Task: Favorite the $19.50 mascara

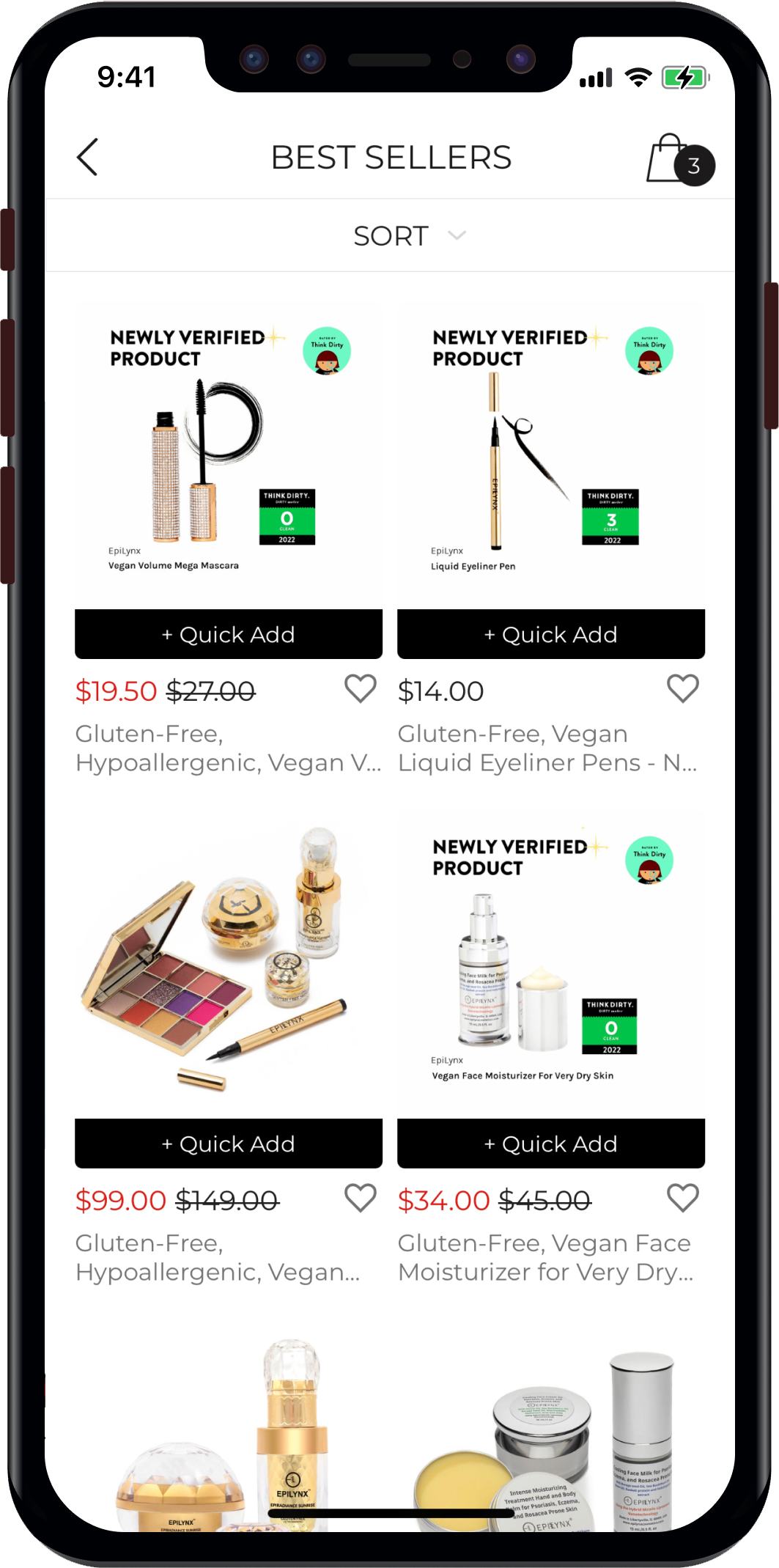Action: pyautogui.click(x=360, y=689)
